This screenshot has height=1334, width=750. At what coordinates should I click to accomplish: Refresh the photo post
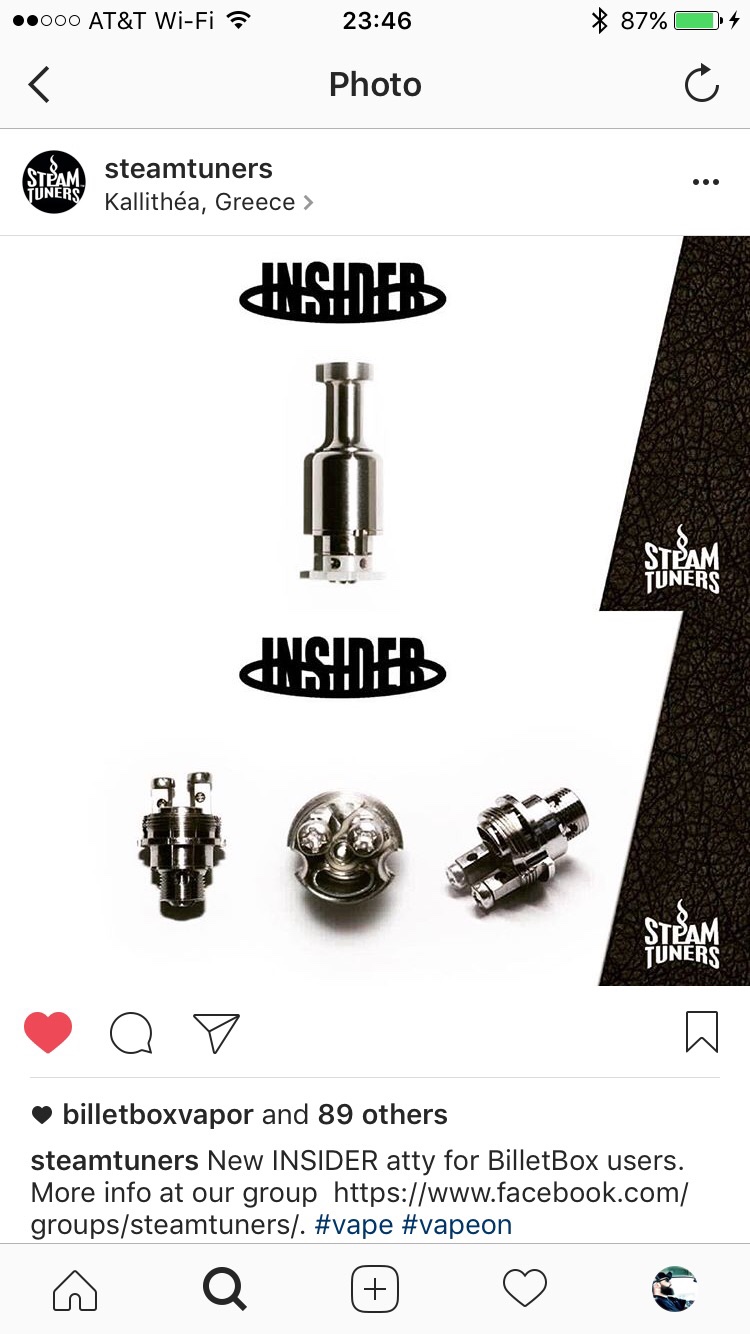pyautogui.click(x=701, y=84)
